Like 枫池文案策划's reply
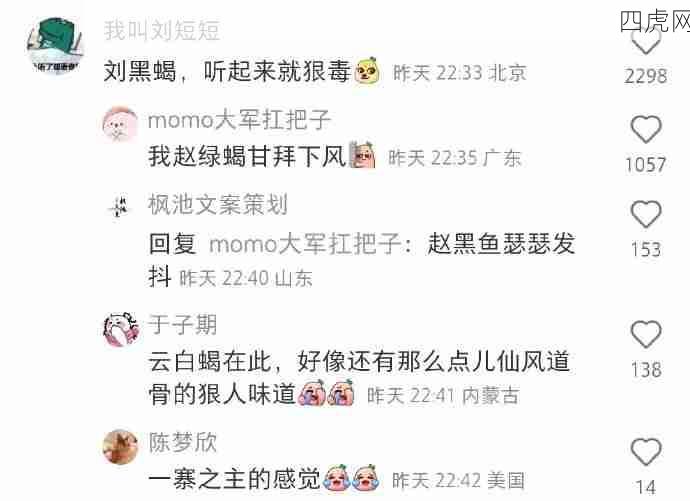The image size is (690, 501). (646, 214)
